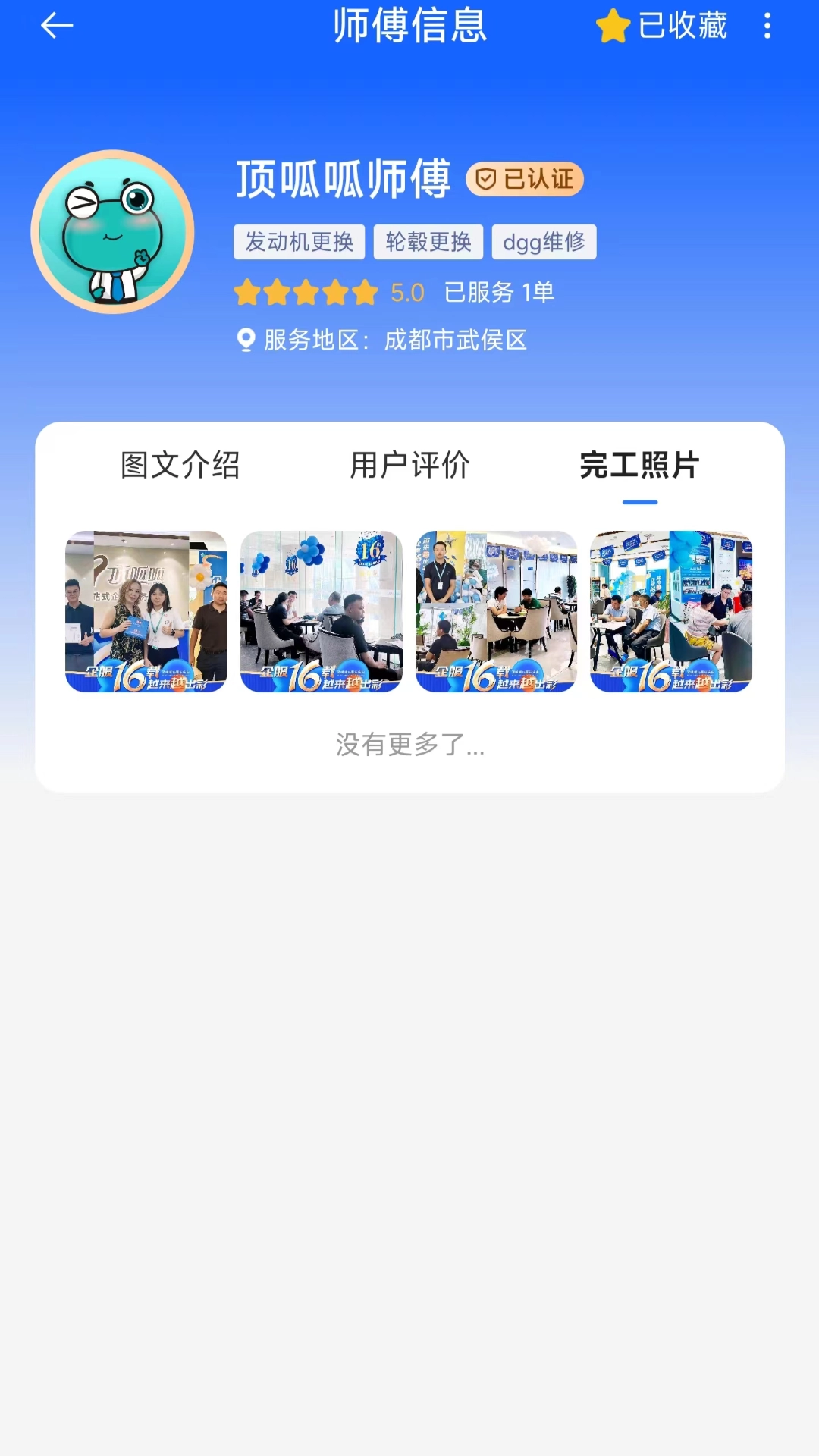Tap the 已认证 verification badge
The image size is (819, 1456).
coord(526,178)
